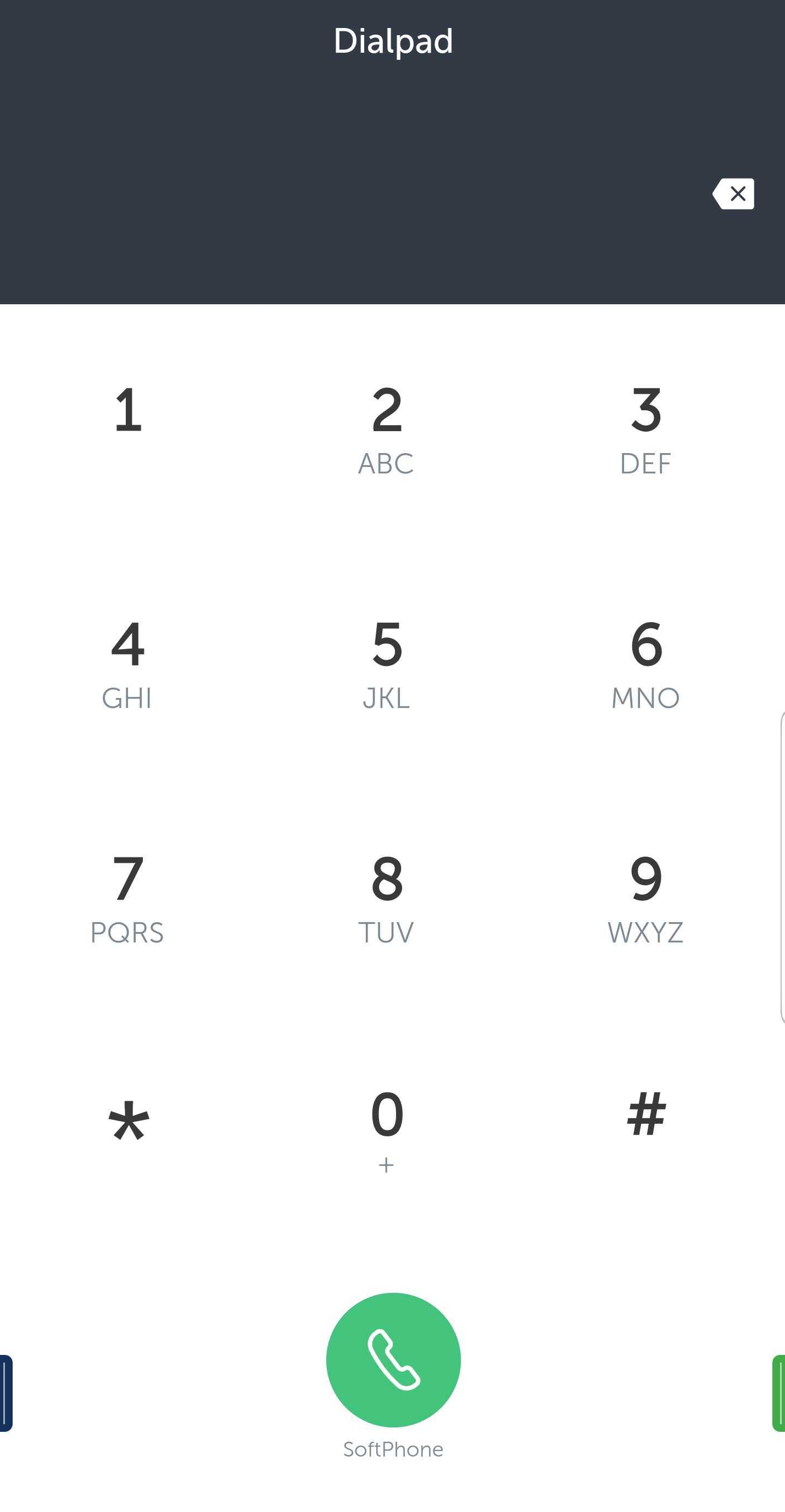Enter 6 MNO on the keypad

[646, 666]
